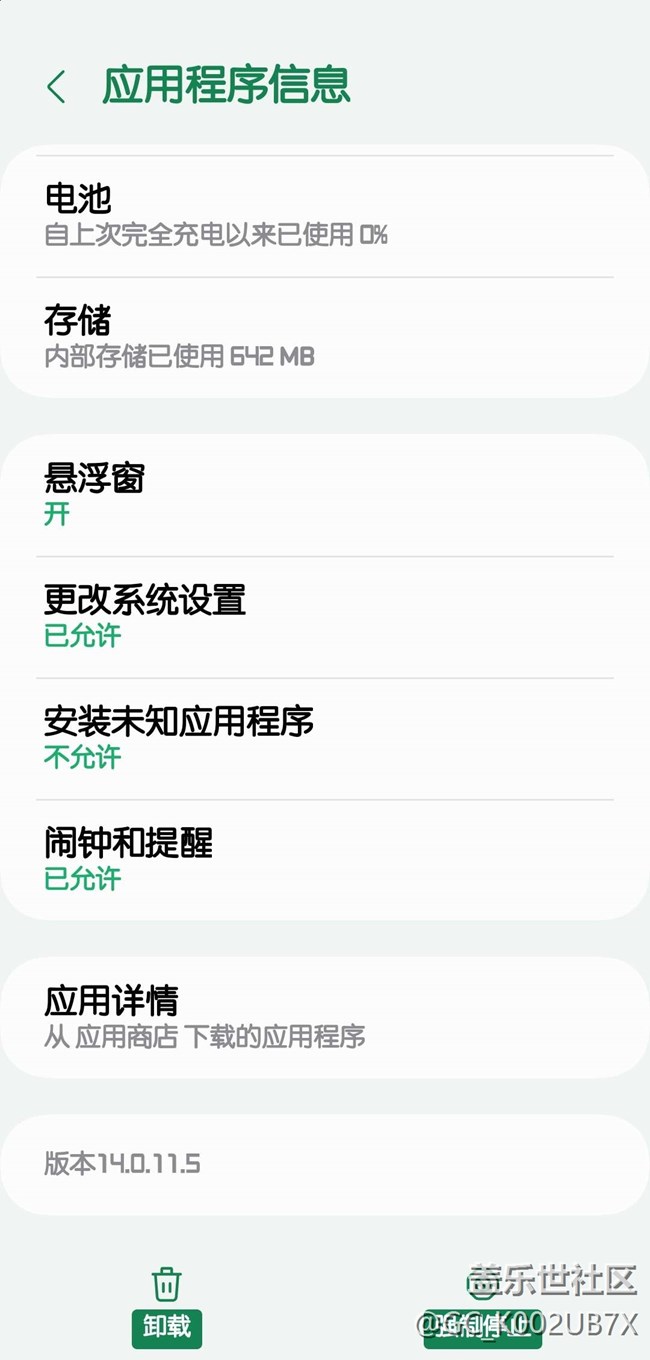The image size is (650, 1360).
Task: Open the alarms and reminders permission
Action: [x=324, y=859]
